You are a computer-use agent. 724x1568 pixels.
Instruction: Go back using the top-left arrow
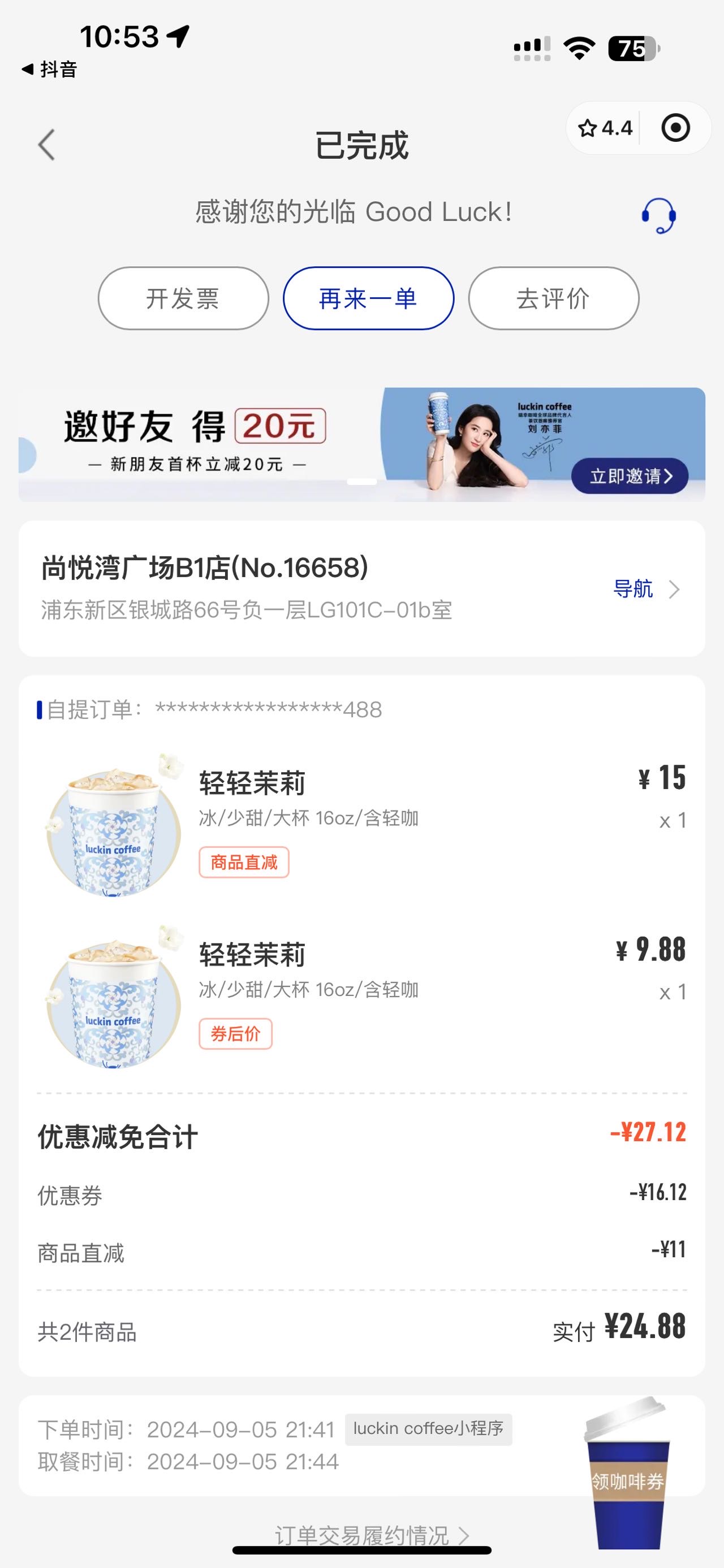(46, 145)
